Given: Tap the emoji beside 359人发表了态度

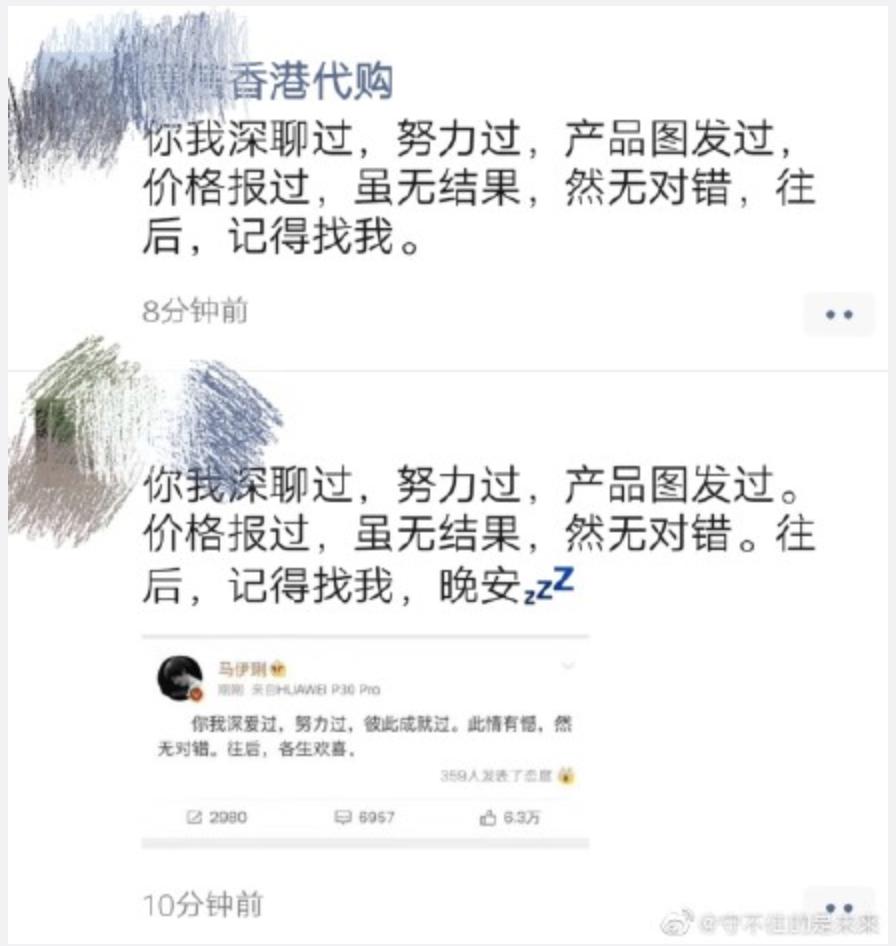Looking at the screenshot, I should (x=566, y=772).
